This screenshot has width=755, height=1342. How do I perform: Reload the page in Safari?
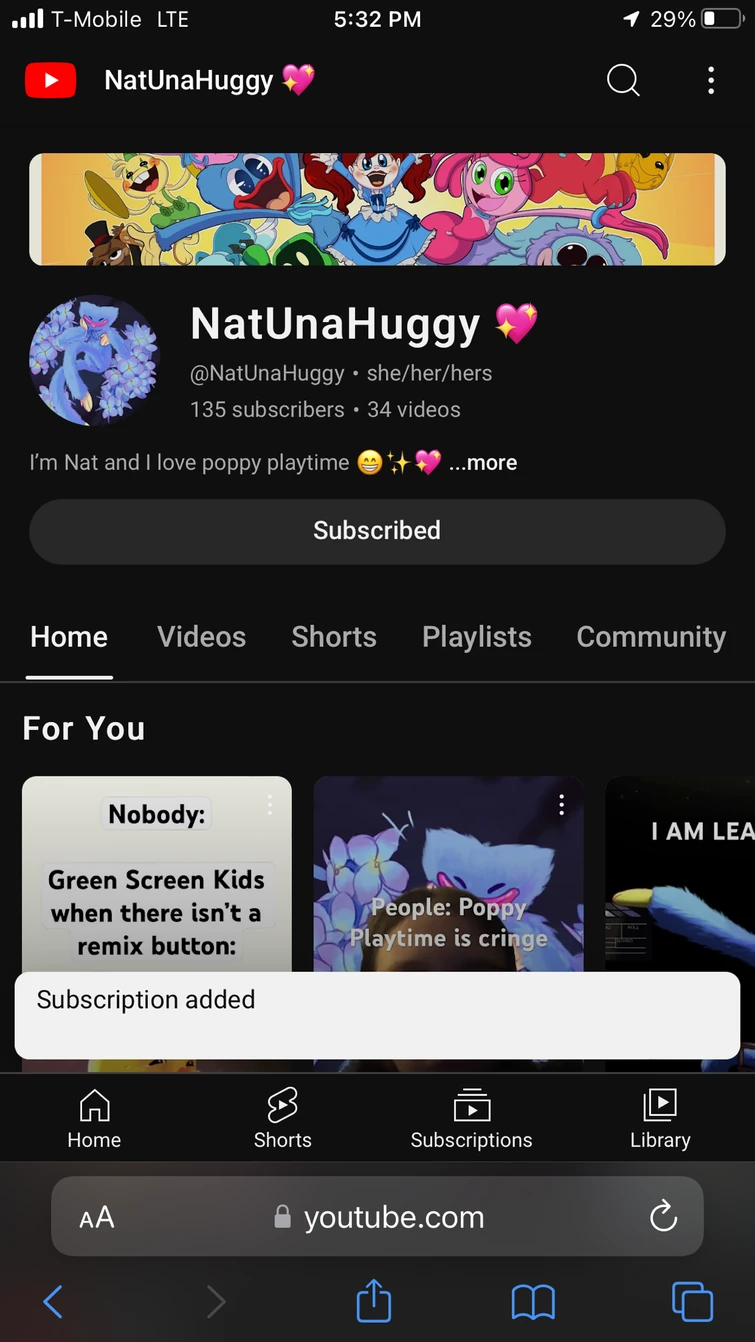[x=663, y=1216]
